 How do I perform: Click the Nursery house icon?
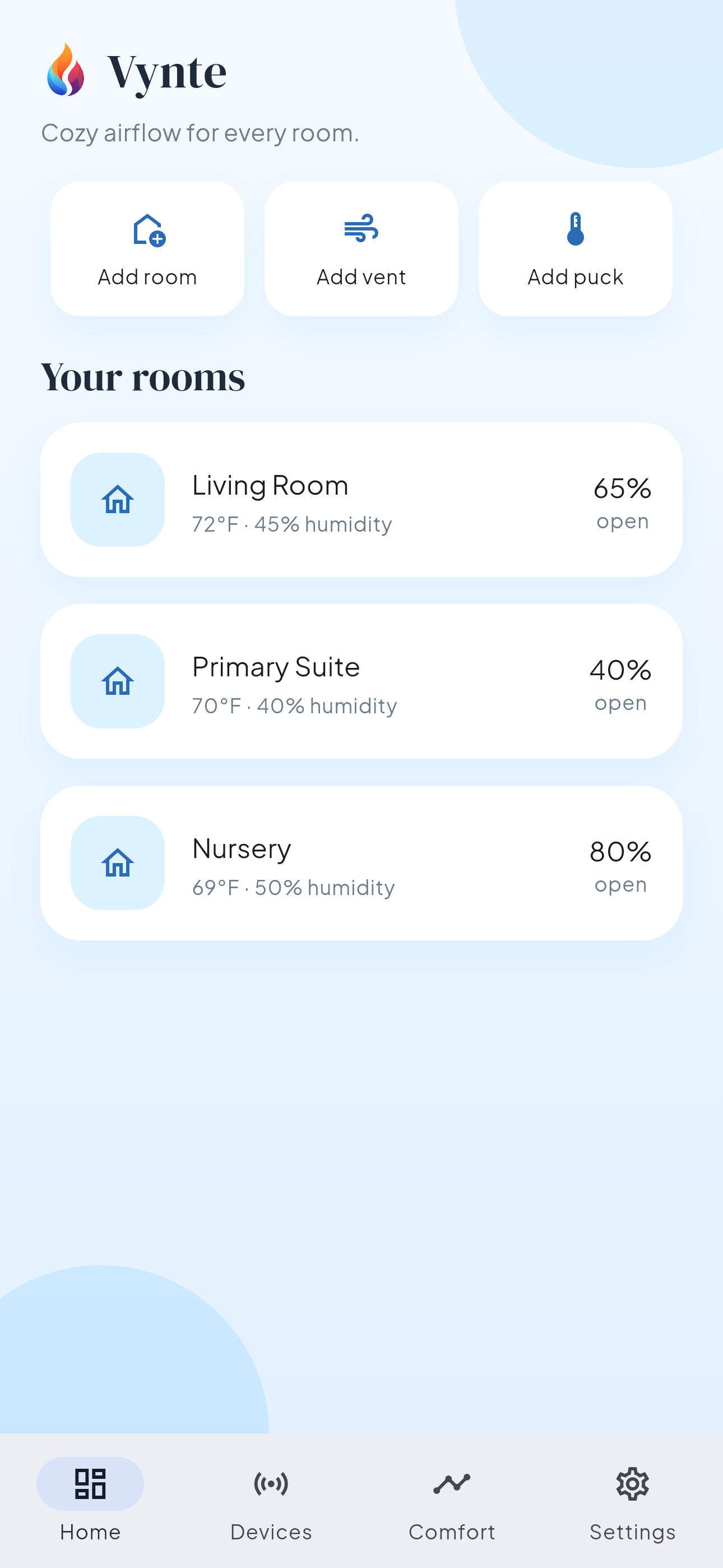(x=118, y=863)
